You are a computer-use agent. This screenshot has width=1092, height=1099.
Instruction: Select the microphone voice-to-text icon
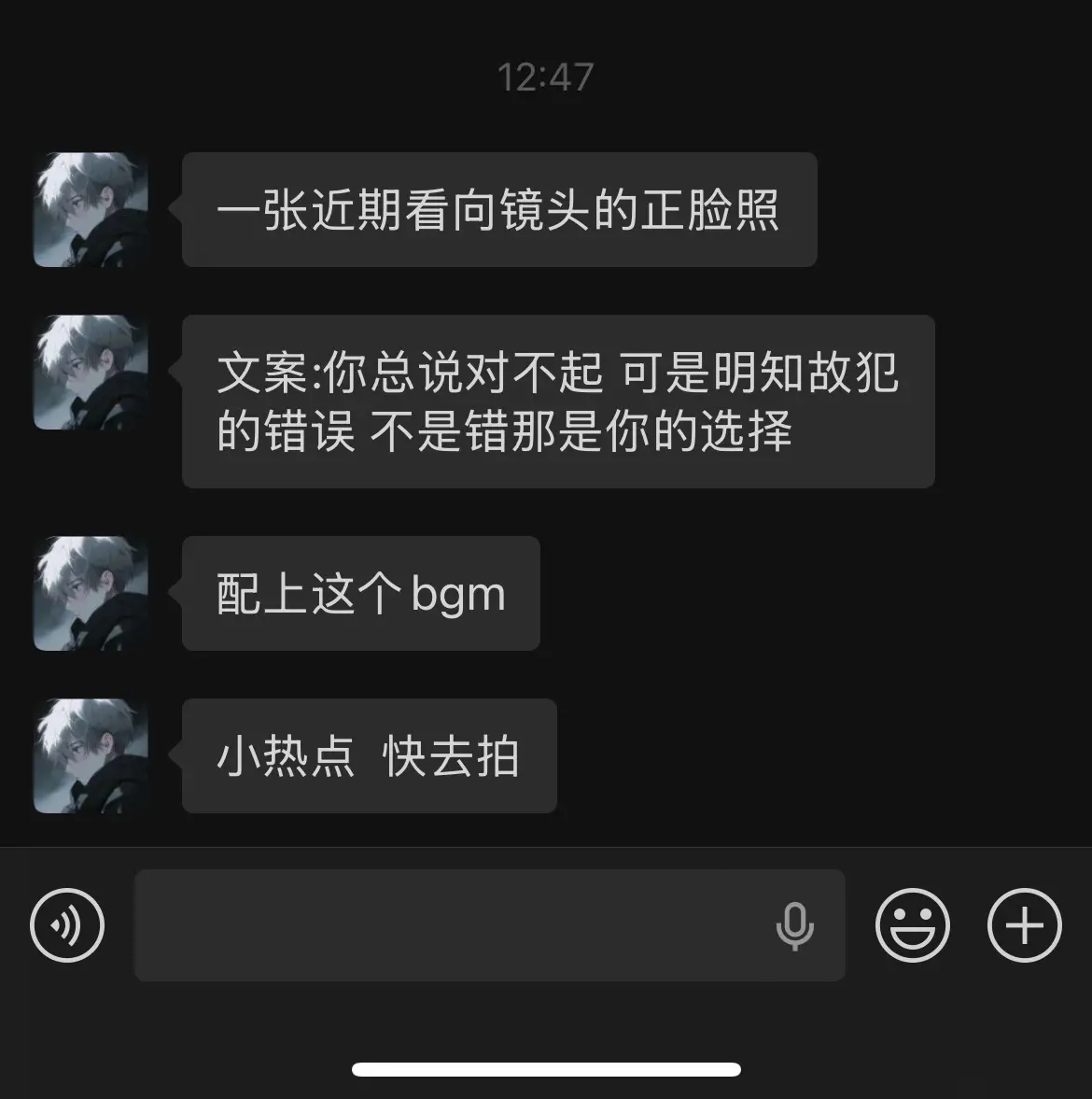click(794, 925)
